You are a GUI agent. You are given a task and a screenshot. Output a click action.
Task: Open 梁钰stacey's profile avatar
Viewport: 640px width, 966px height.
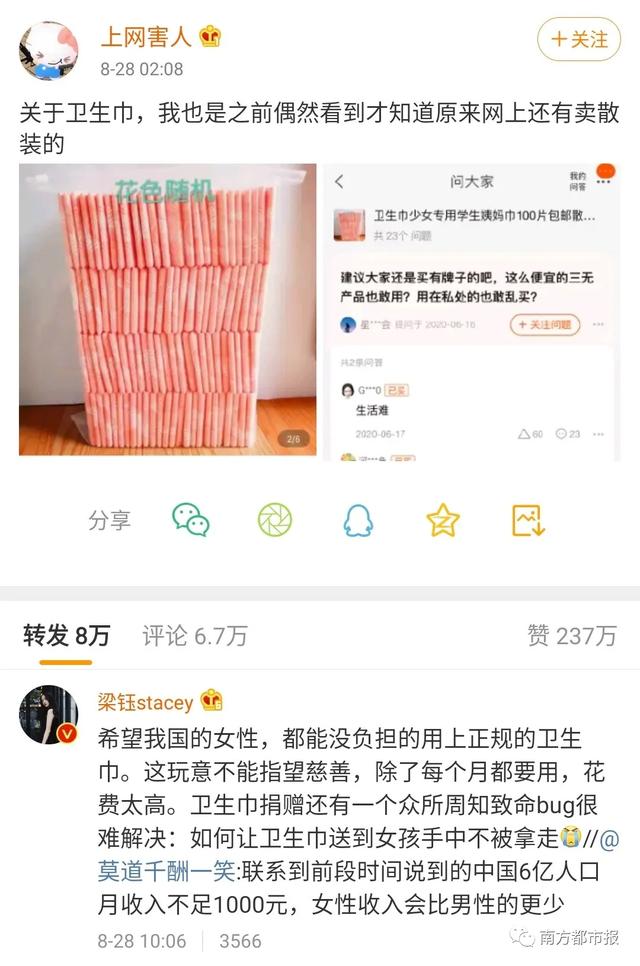[x=48, y=715]
